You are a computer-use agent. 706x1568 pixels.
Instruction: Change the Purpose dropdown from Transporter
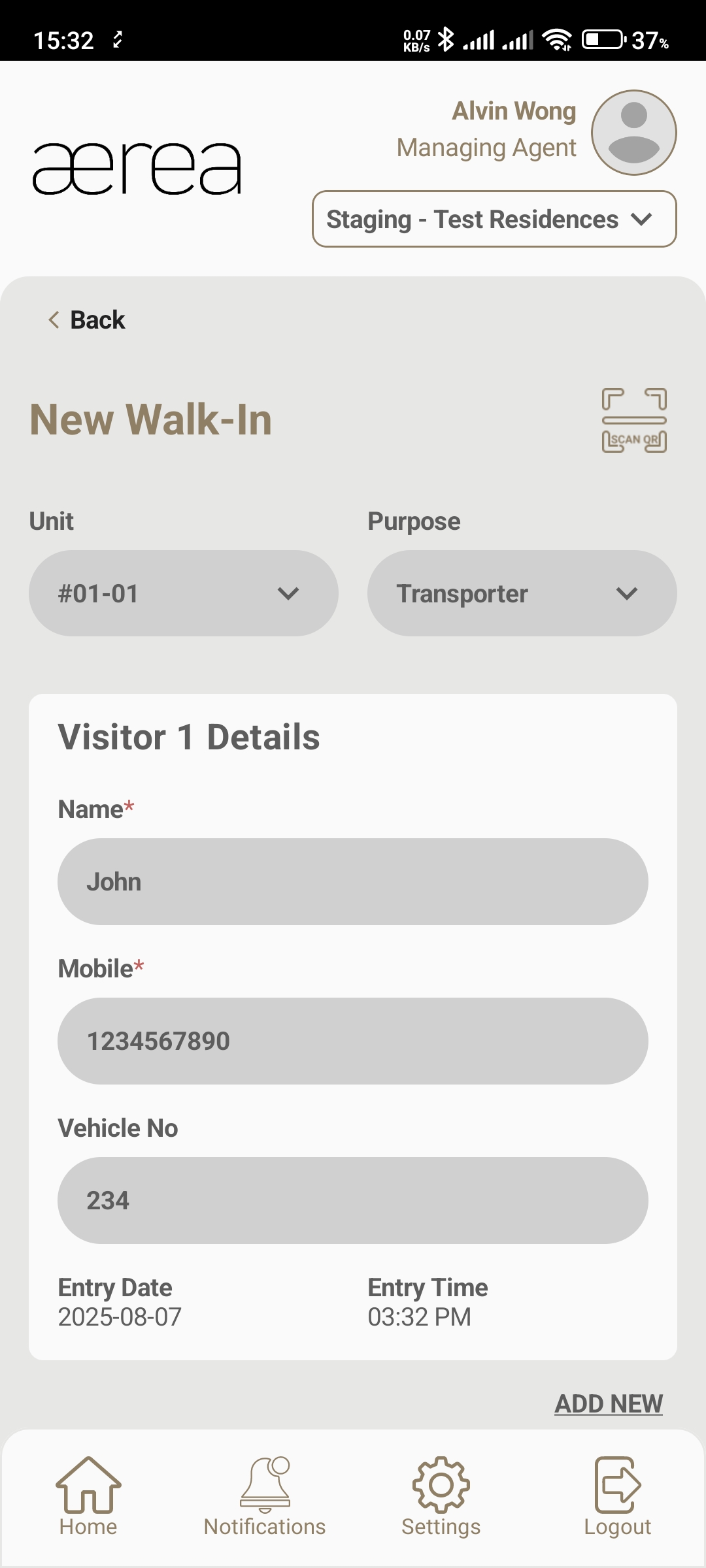(x=522, y=593)
